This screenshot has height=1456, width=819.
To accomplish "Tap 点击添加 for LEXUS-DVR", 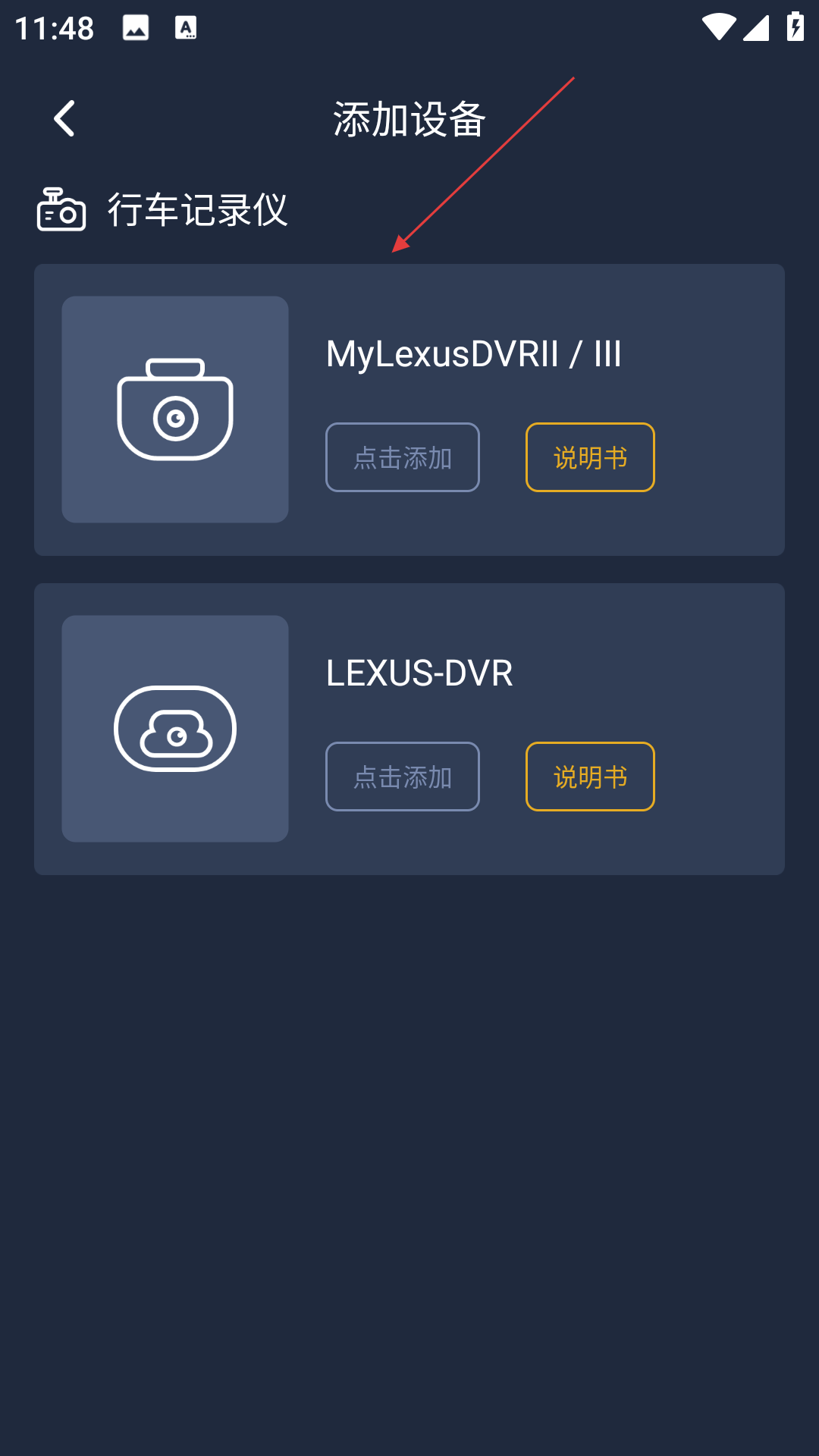I will coord(403,777).
